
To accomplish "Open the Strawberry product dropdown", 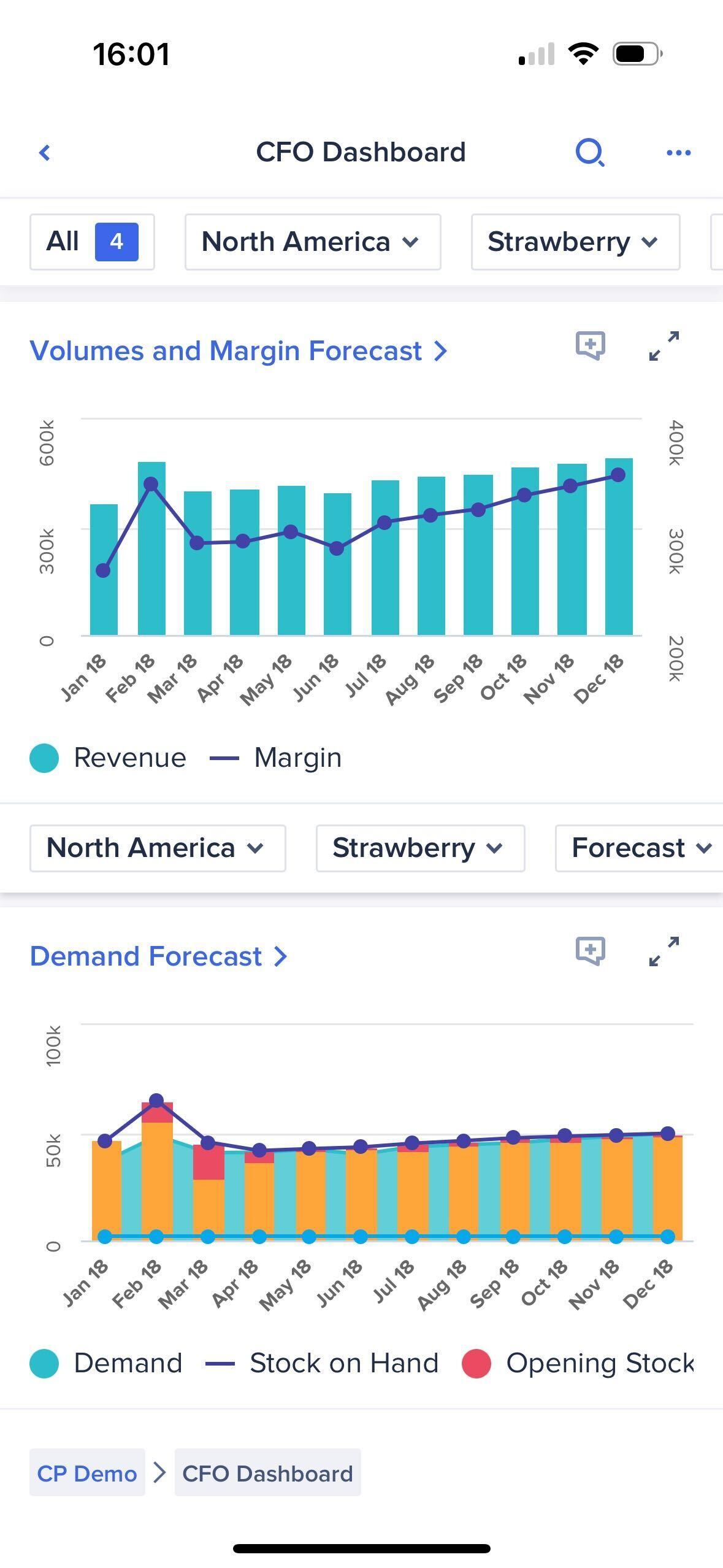I will pos(419,848).
